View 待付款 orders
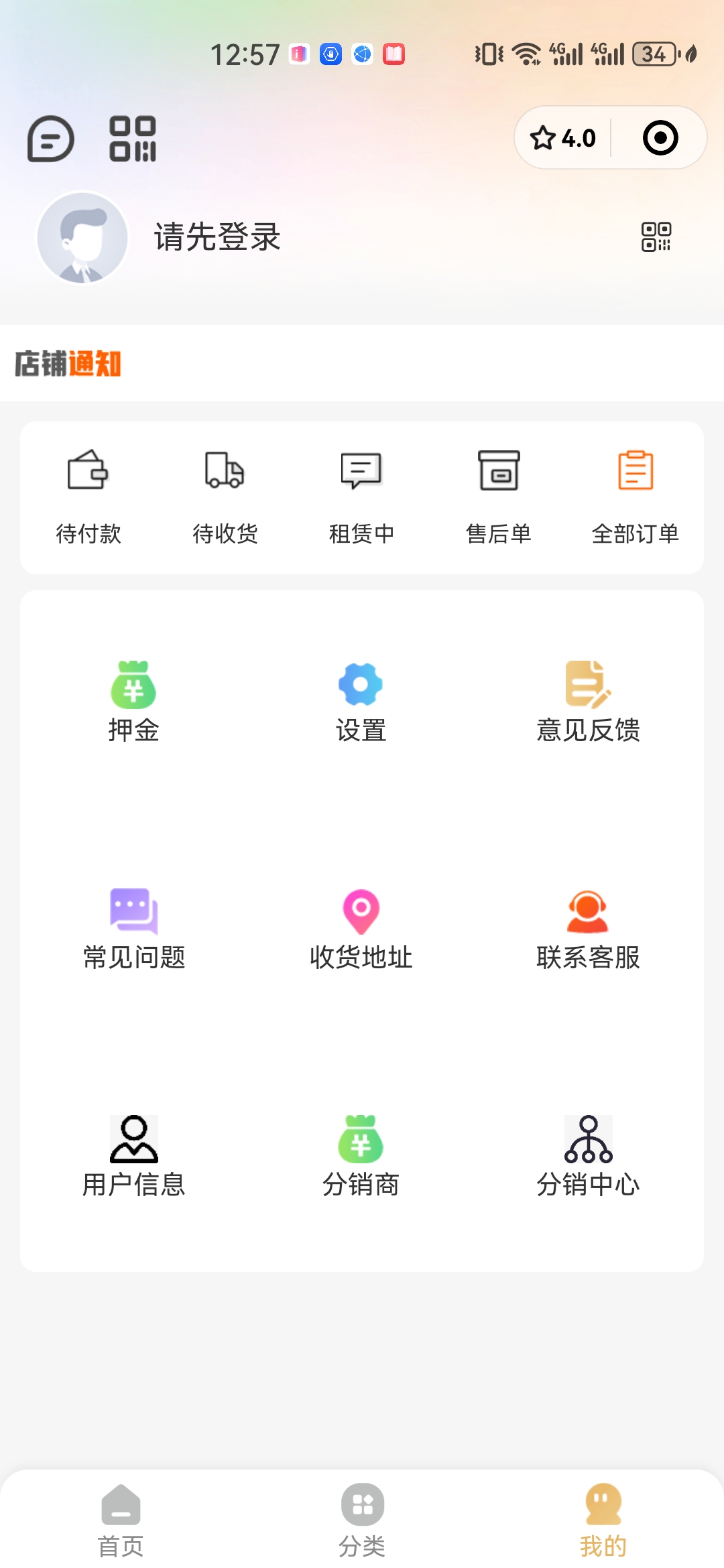 88,497
